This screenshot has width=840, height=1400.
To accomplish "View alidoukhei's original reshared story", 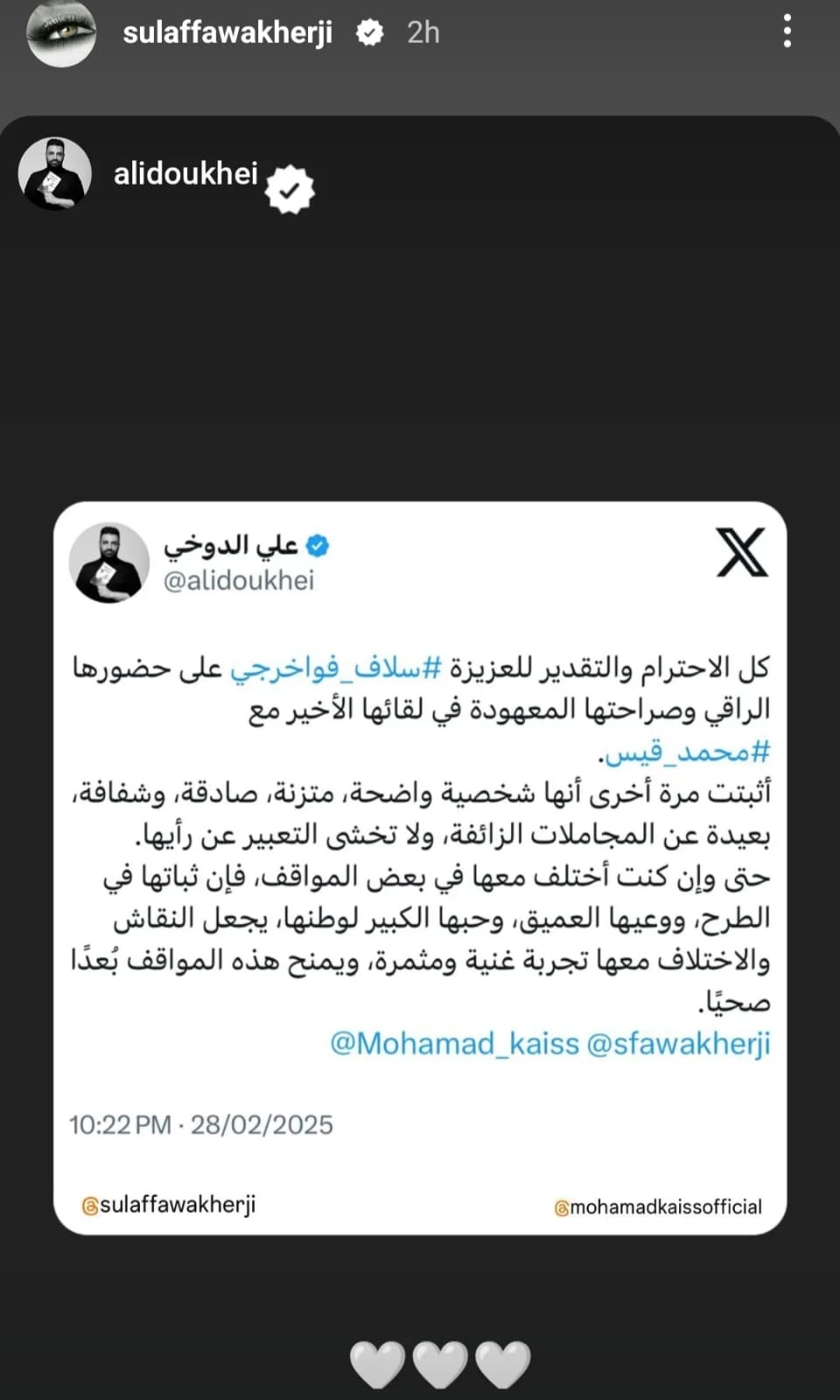I will [185, 173].
